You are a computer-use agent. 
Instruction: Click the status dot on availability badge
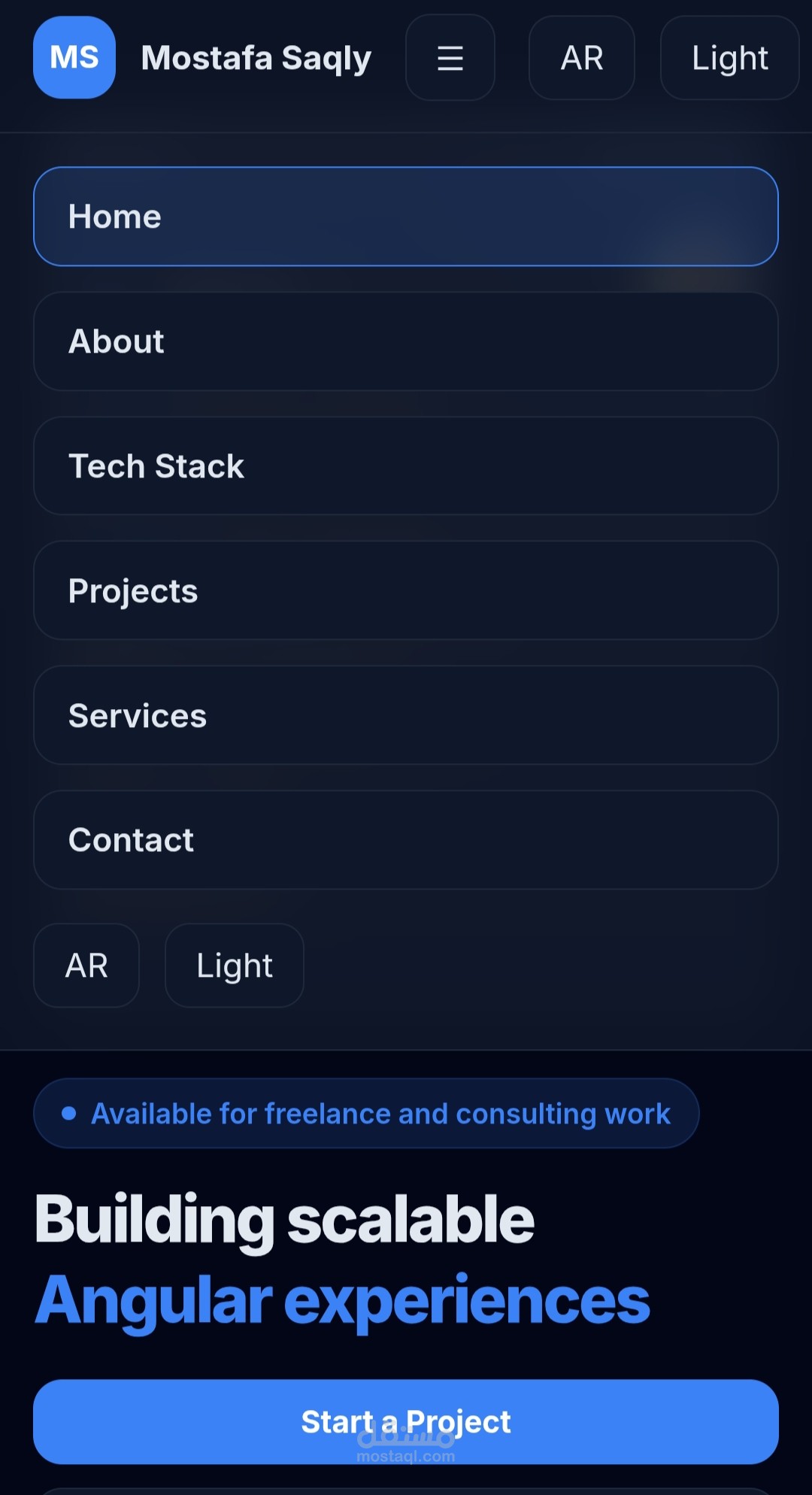[69, 1113]
